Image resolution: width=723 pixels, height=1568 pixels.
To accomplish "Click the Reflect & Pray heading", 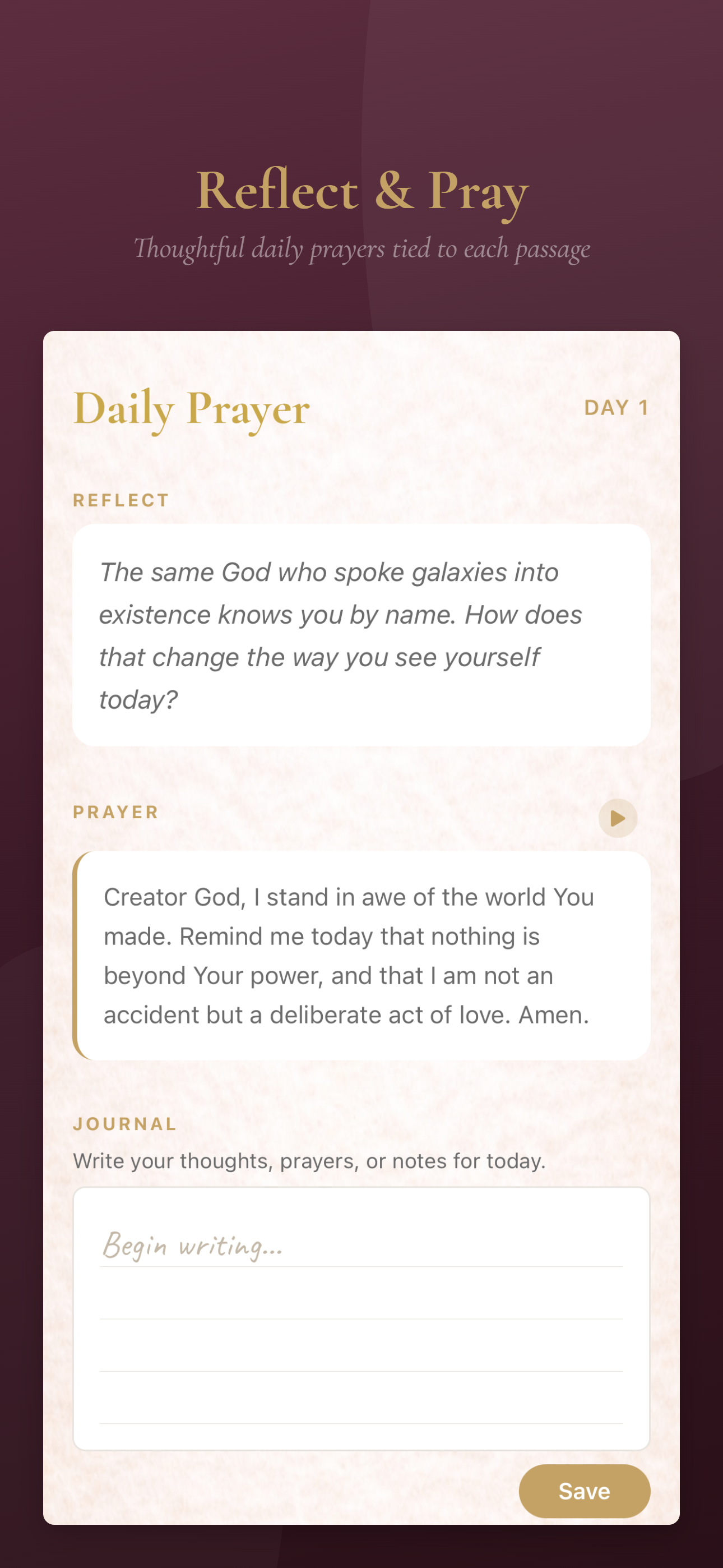I will (x=361, y=192).
